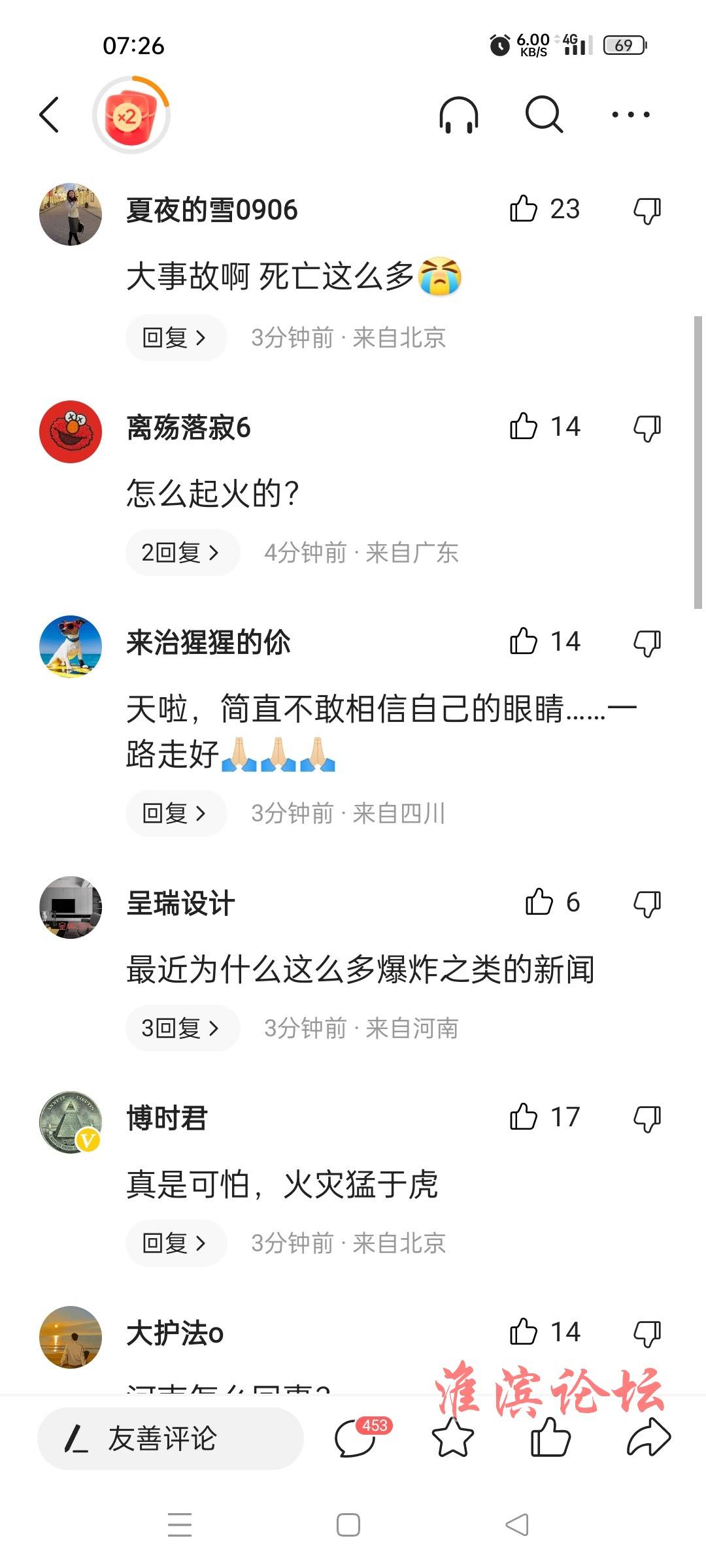Open the headphones listen mode

(458, 115)
